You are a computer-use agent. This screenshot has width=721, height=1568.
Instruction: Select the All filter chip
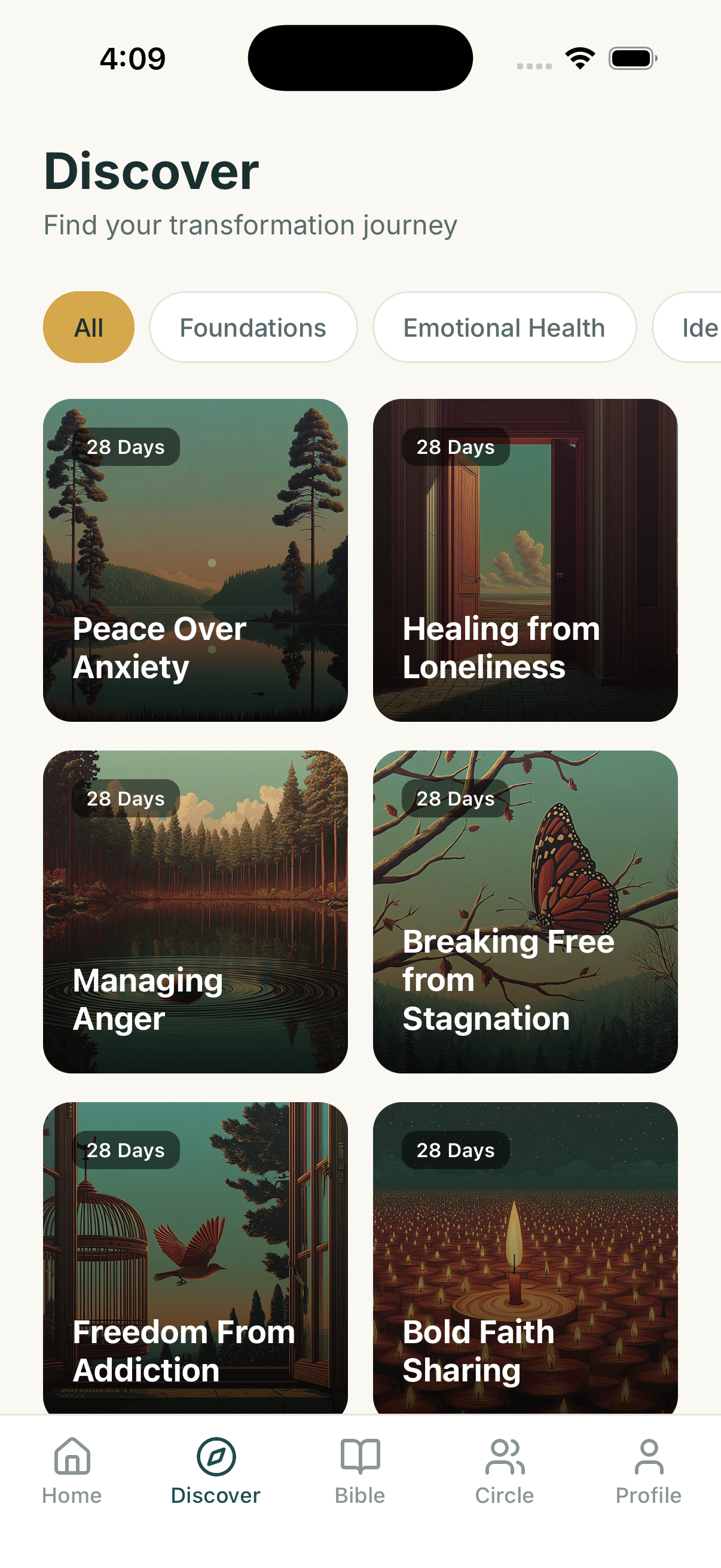(88, 328)
